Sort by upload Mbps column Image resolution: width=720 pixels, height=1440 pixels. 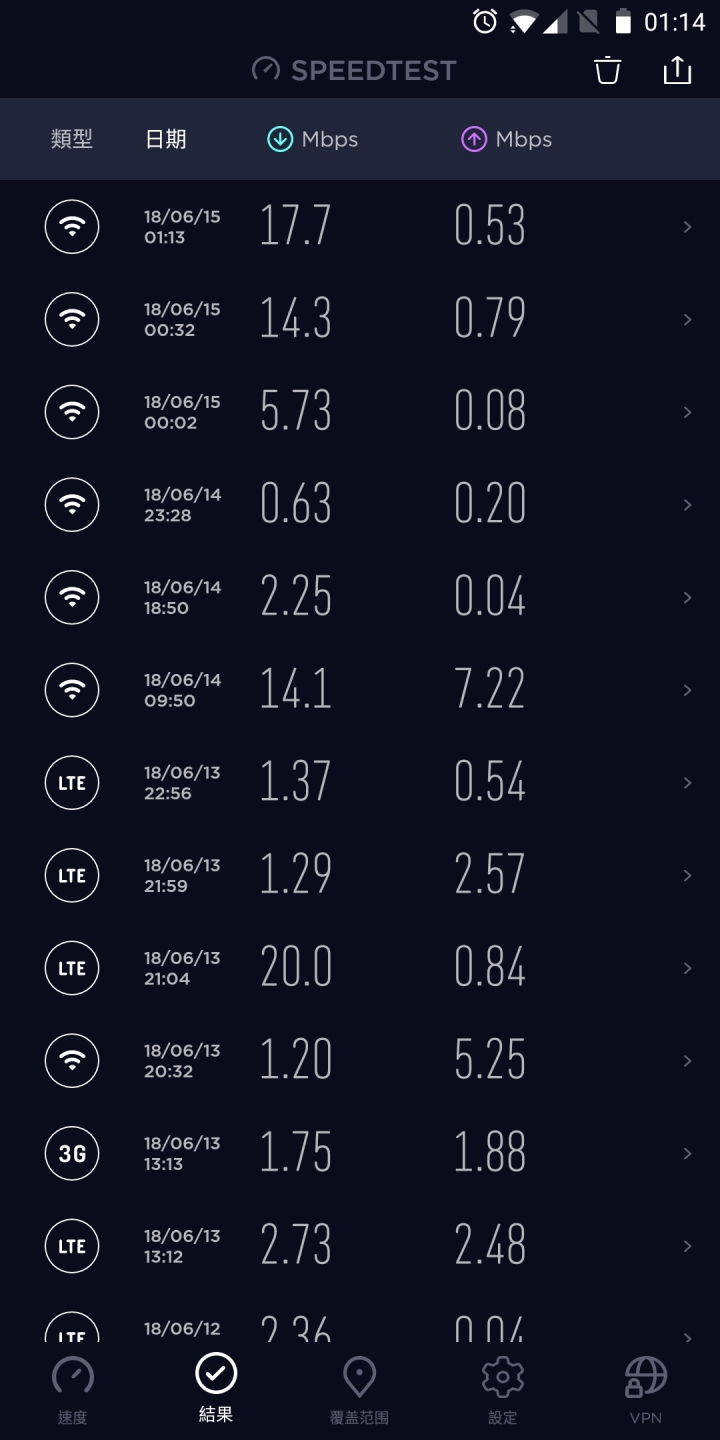(x=506, y=139)
